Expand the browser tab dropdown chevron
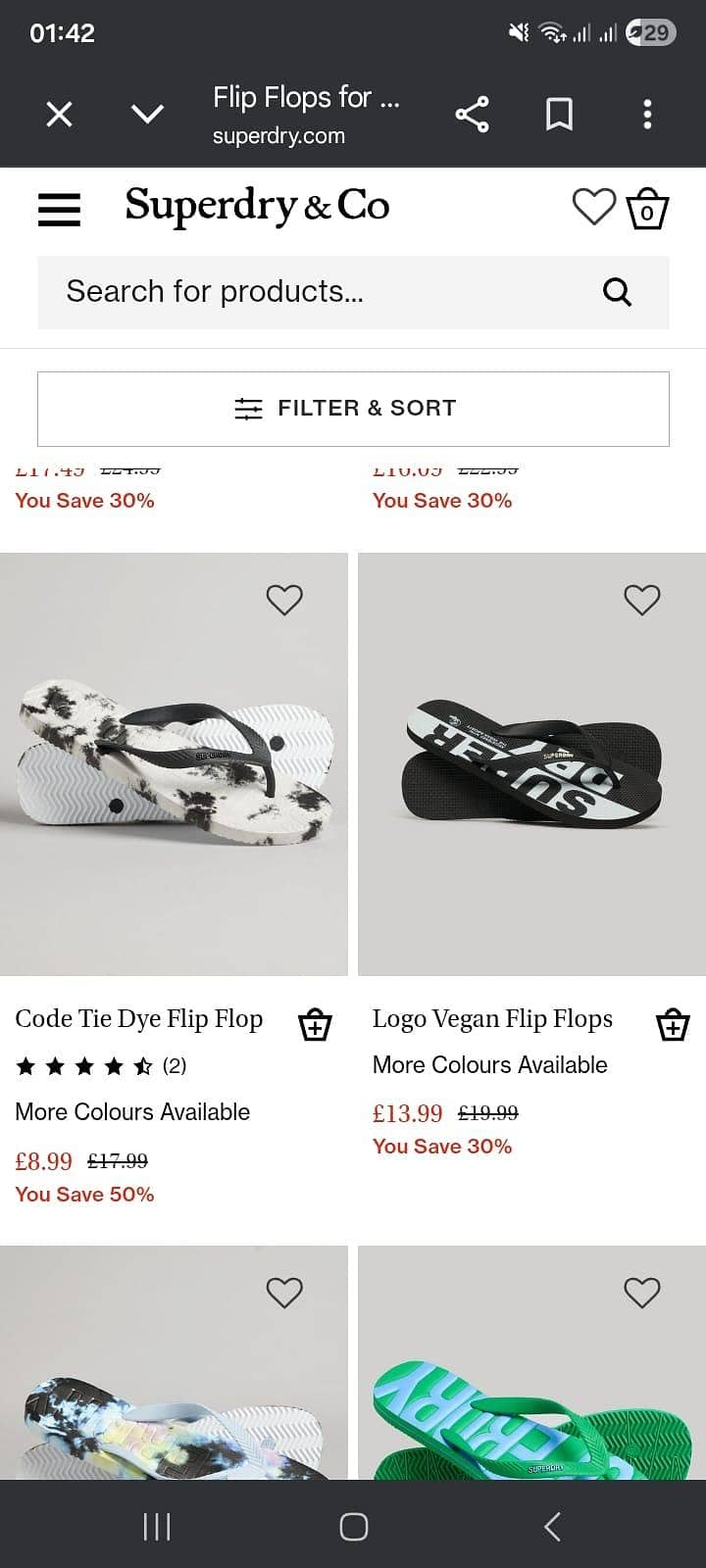This screenshot has width=706, height=1568. tap(147, 116)
